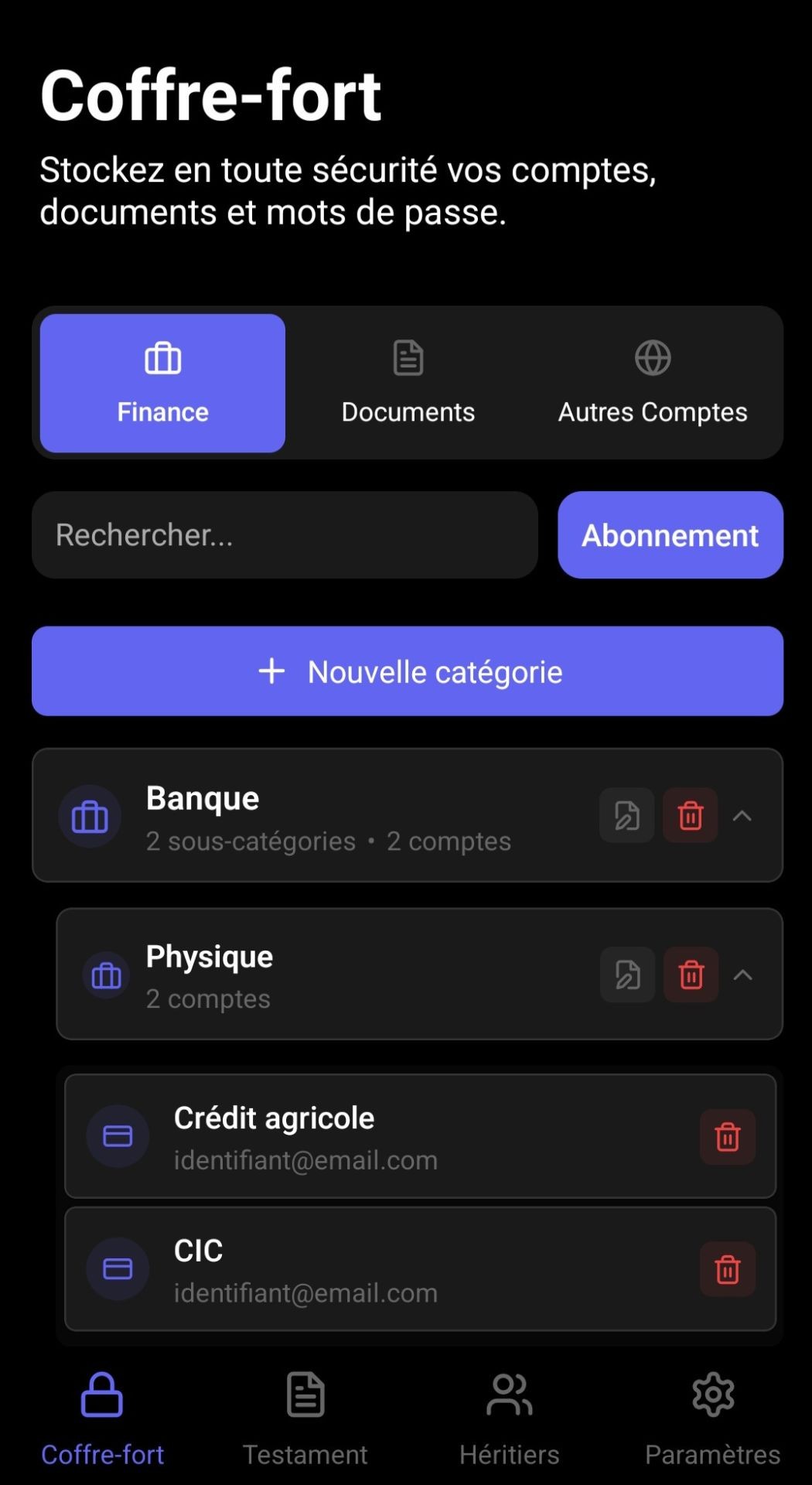This screenshot has width=812, height=1485.
Task: Delete the Crédit agricole account
Action: click(728, 1137)
